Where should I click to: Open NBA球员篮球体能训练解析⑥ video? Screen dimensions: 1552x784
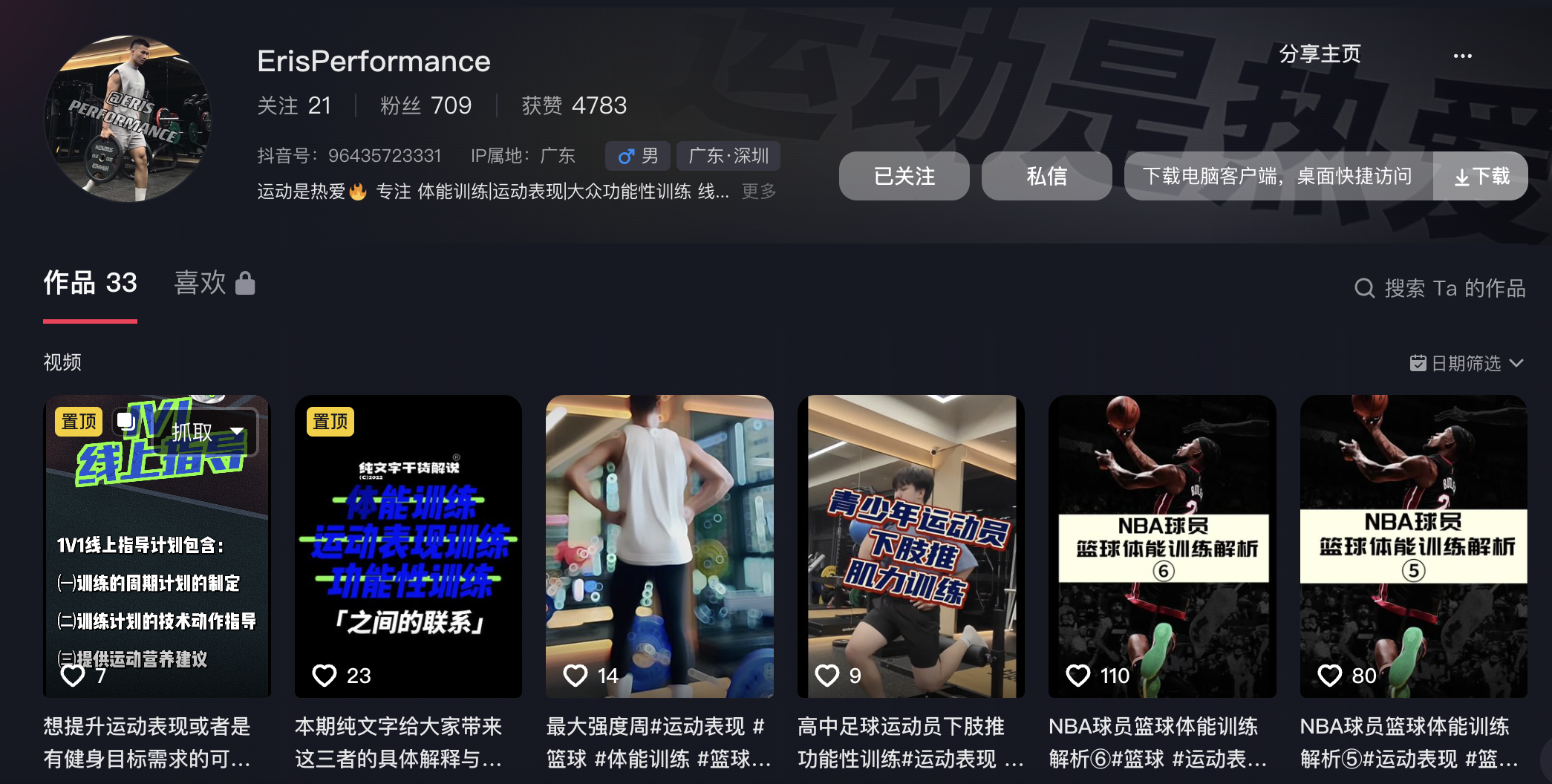coord(1161,546)
